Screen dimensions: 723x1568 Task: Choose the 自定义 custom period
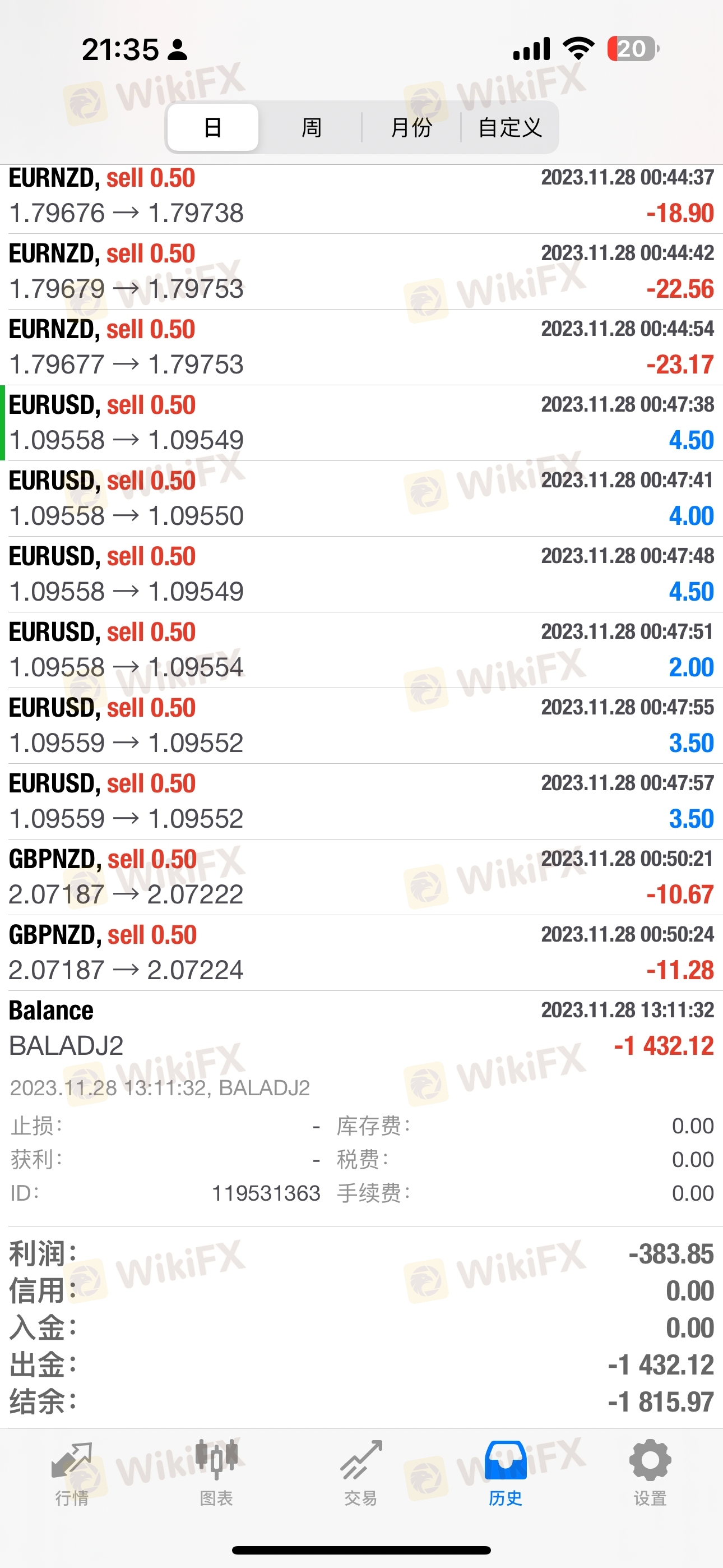(510, 127)
